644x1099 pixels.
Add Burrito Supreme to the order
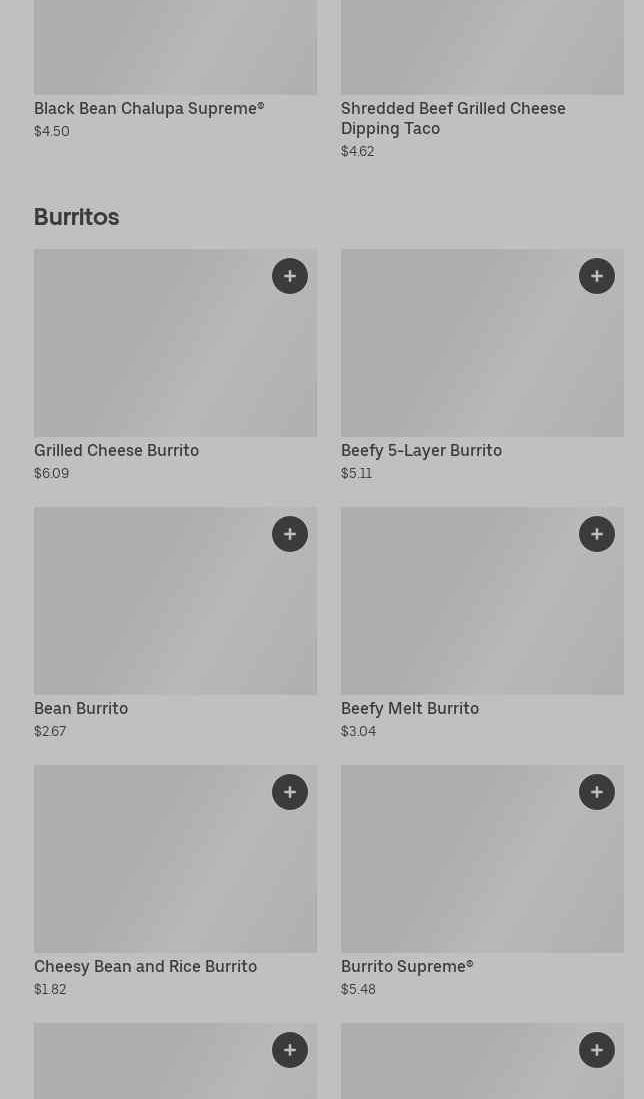pyautogui.click(x=597, y=792)
